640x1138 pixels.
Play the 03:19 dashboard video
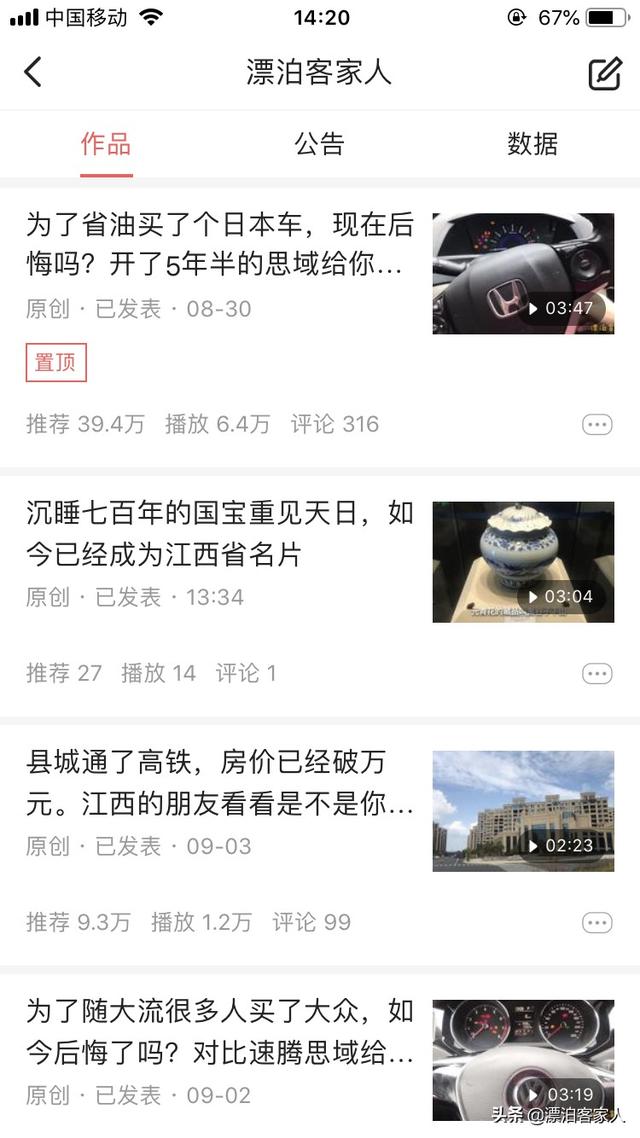click(523, 1060)
